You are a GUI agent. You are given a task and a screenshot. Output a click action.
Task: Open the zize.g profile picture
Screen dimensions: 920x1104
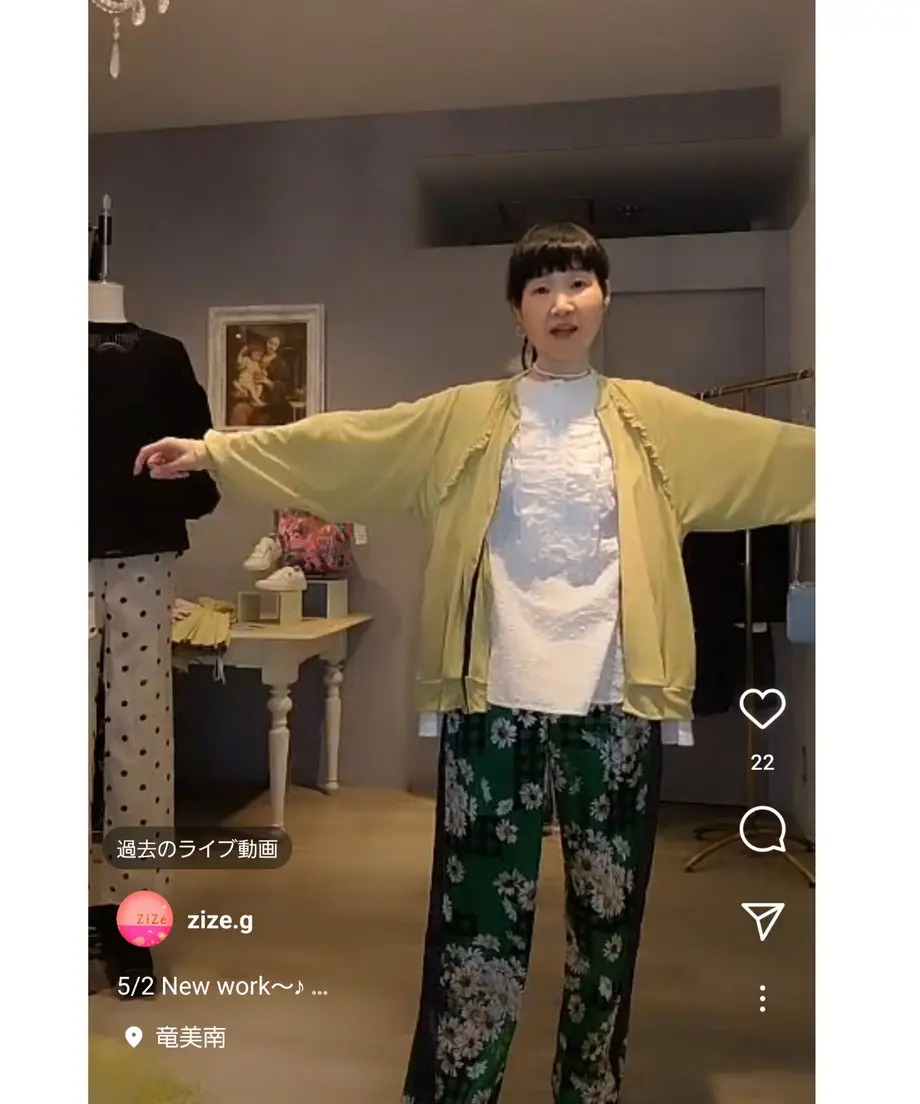pos(145,919)
